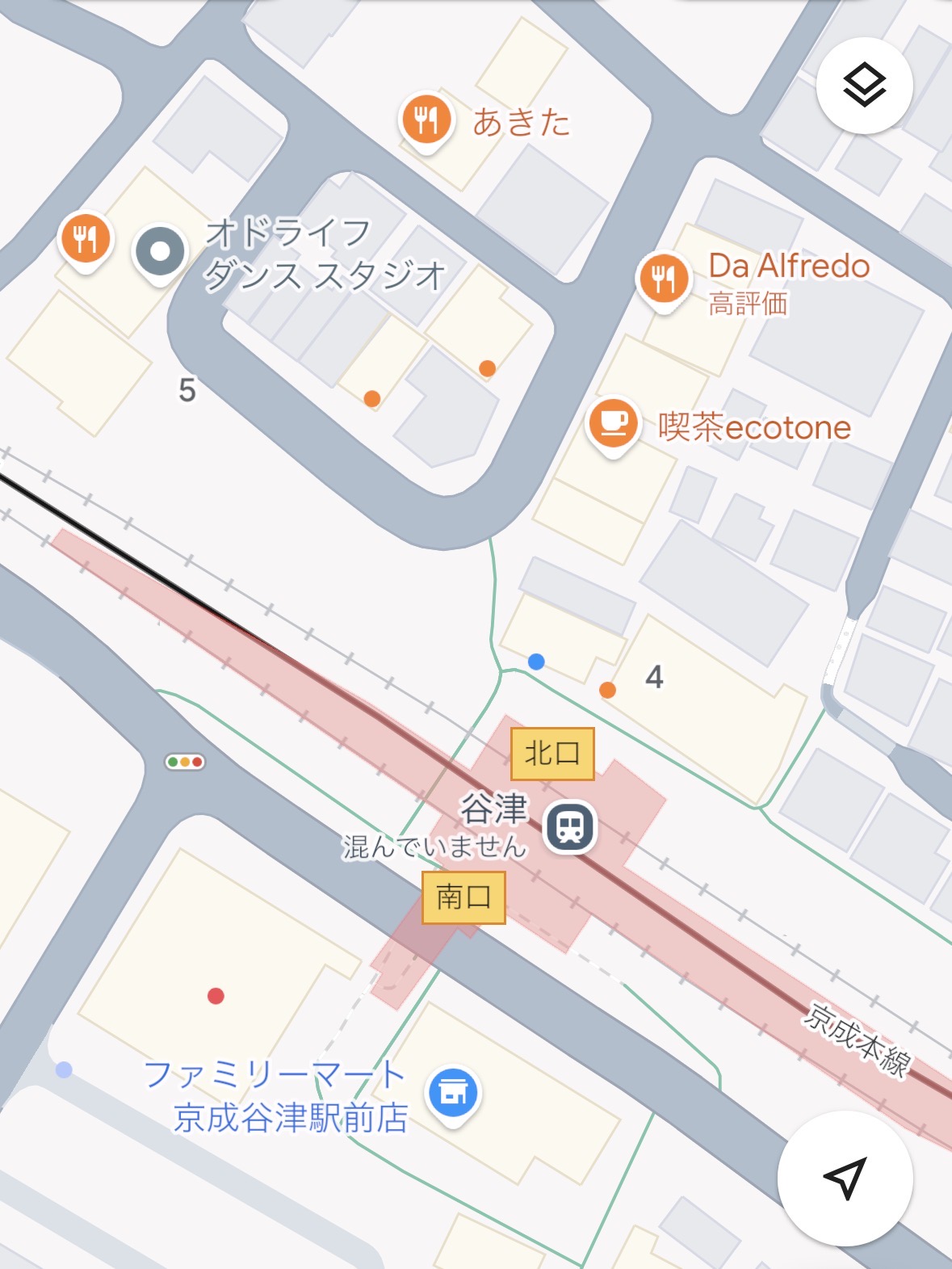The image size is (952, 1269).
Task: Open the map layers button
Action: point(864,85)
